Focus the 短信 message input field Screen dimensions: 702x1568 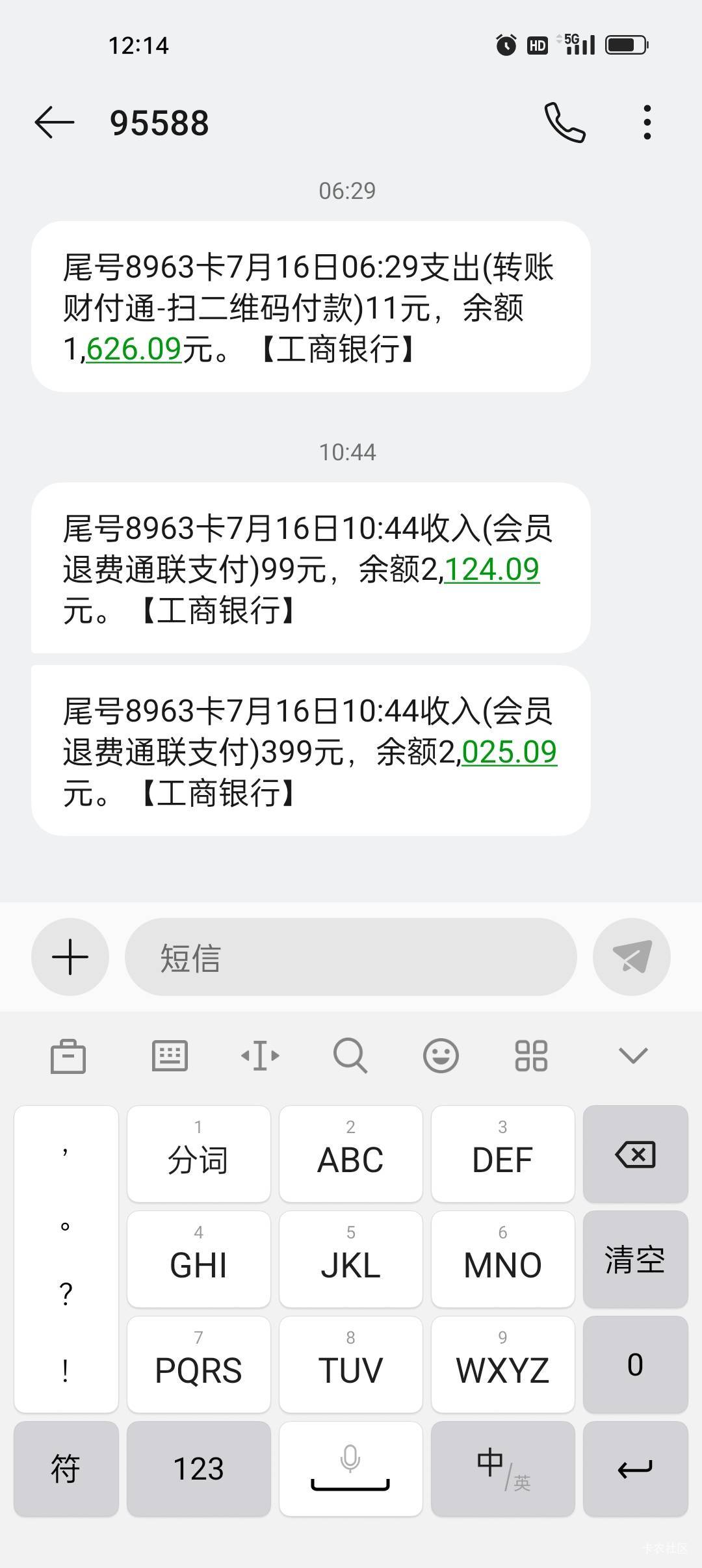(351, 957)
